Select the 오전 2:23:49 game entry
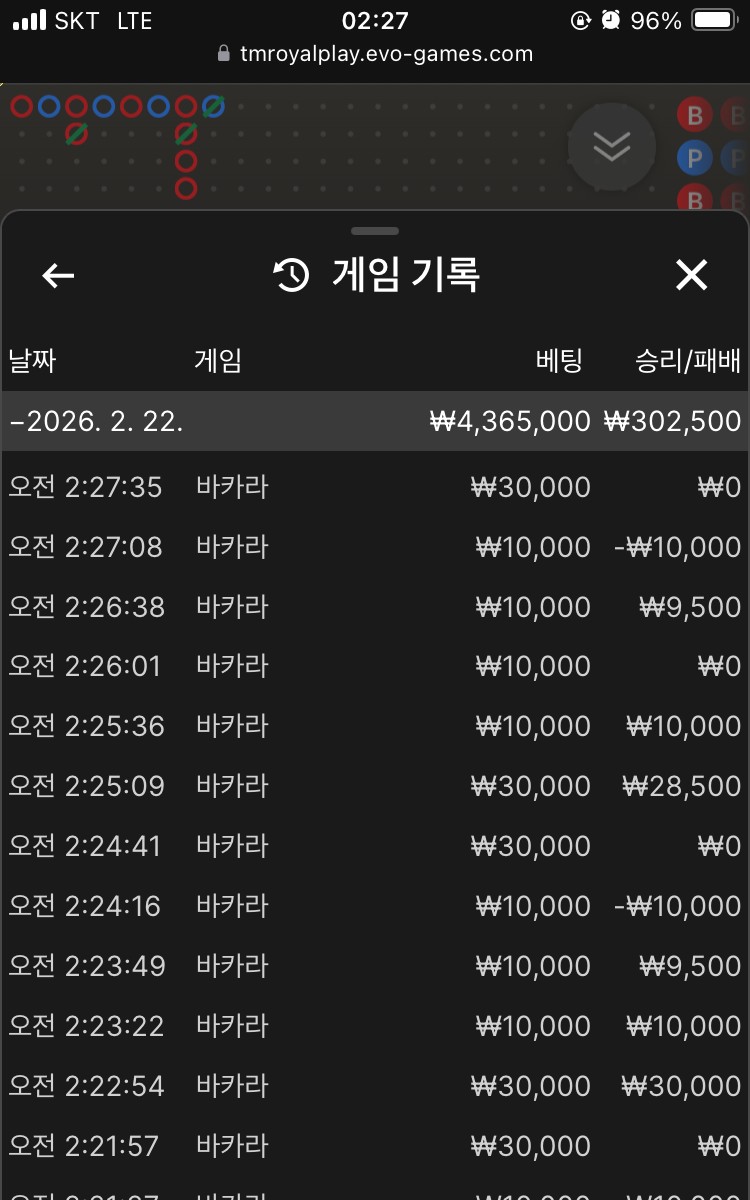 coord(375,966)
